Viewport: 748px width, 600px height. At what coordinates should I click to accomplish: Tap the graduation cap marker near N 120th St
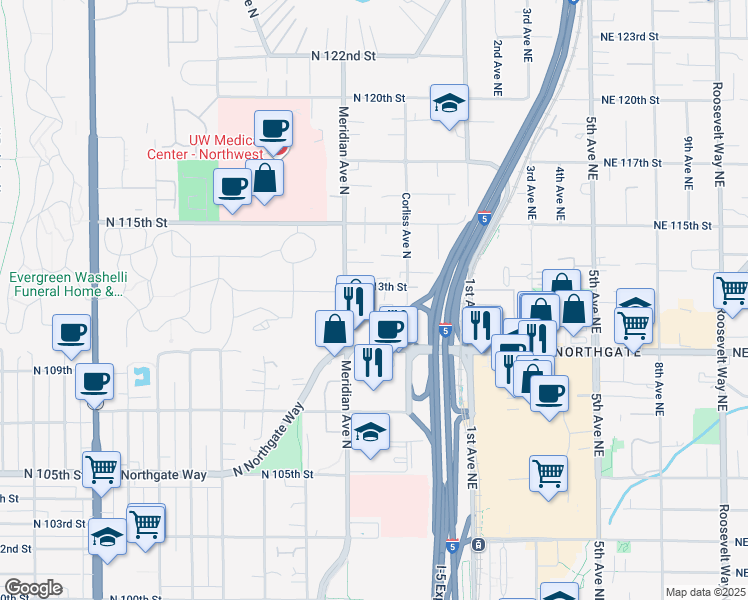(x=449, y=103)
